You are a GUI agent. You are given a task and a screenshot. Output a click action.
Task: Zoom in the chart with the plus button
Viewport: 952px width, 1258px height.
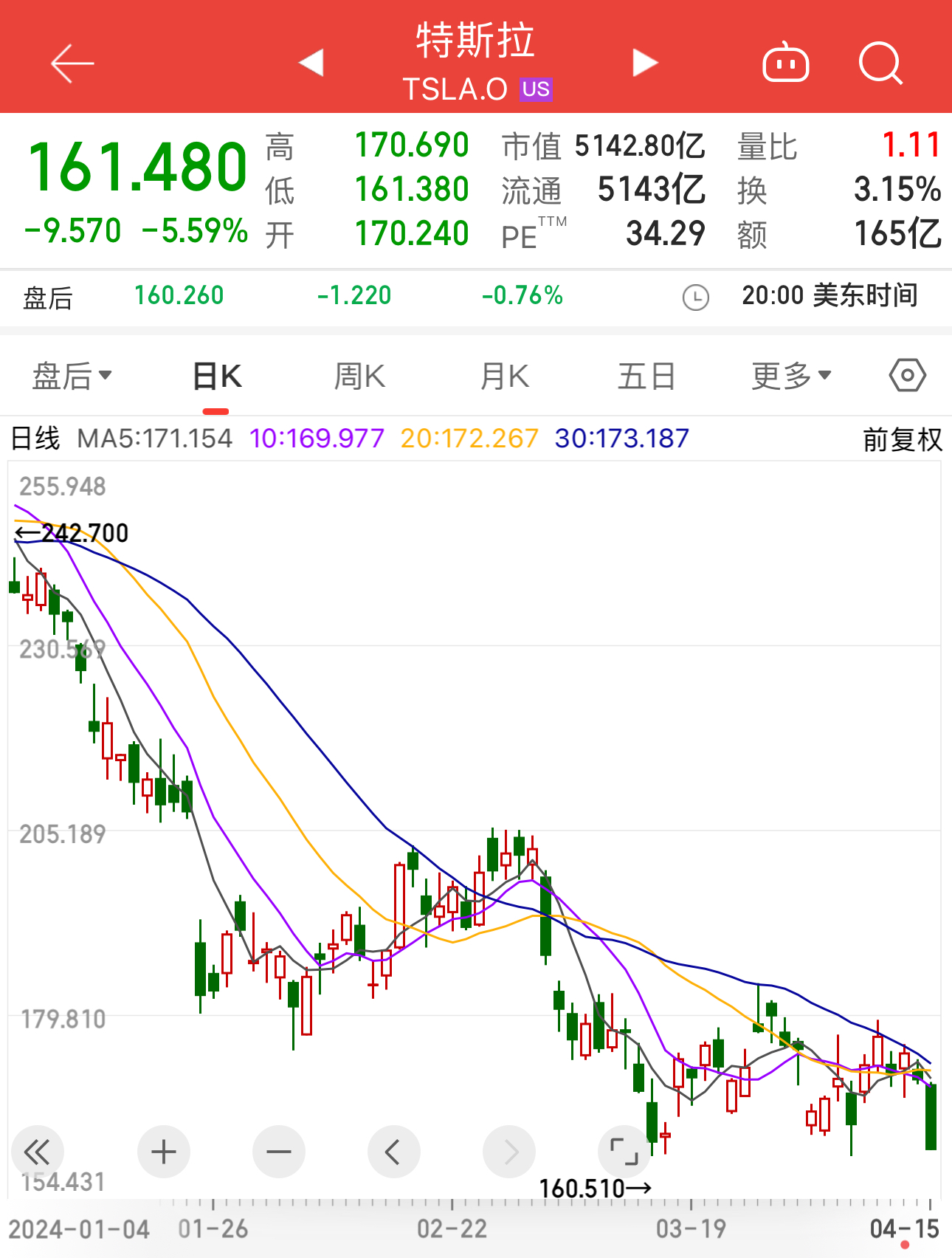coord(164,1152)
